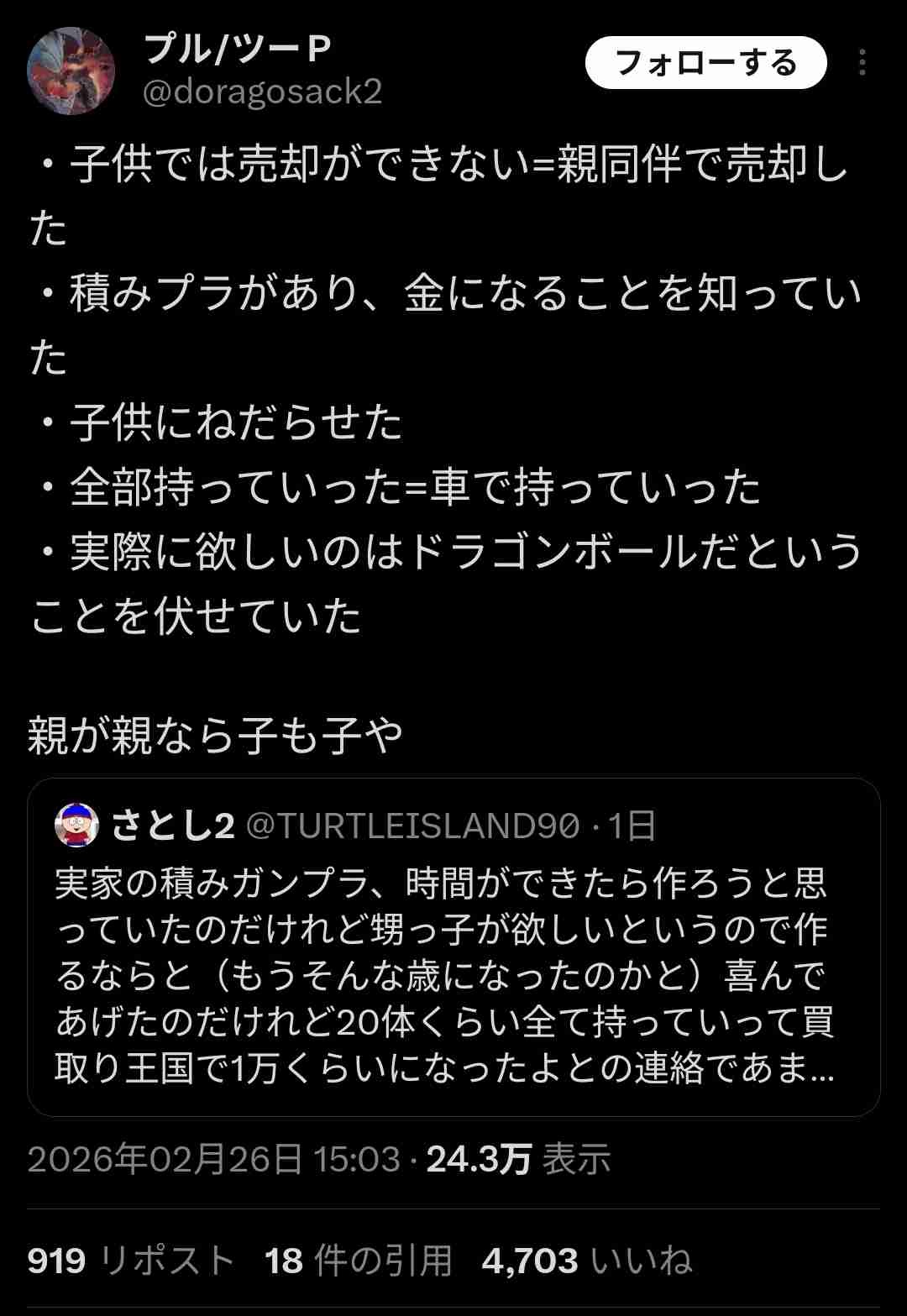
Task: View the 18 件の引用 list
Action: [x=359, y=1261]
